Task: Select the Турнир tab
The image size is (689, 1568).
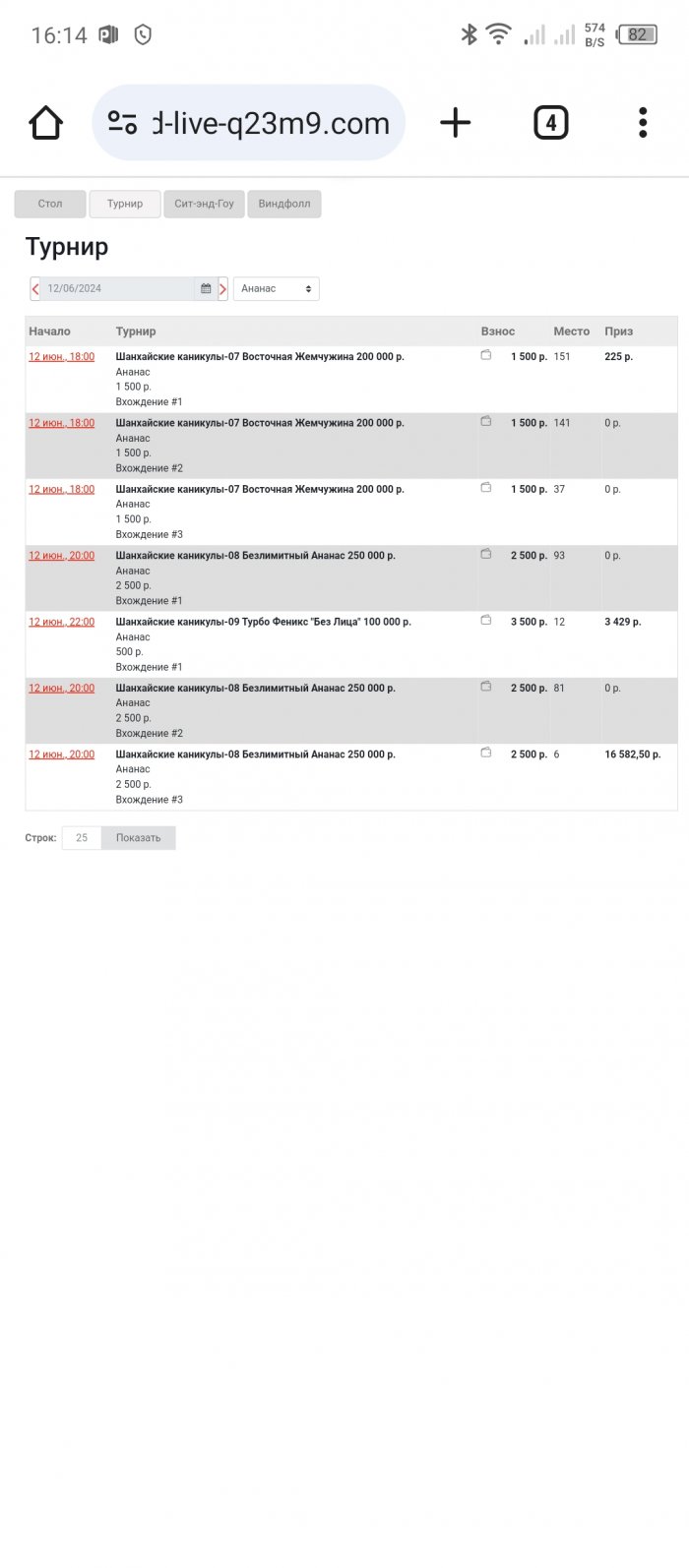Action: coord(125,204)
